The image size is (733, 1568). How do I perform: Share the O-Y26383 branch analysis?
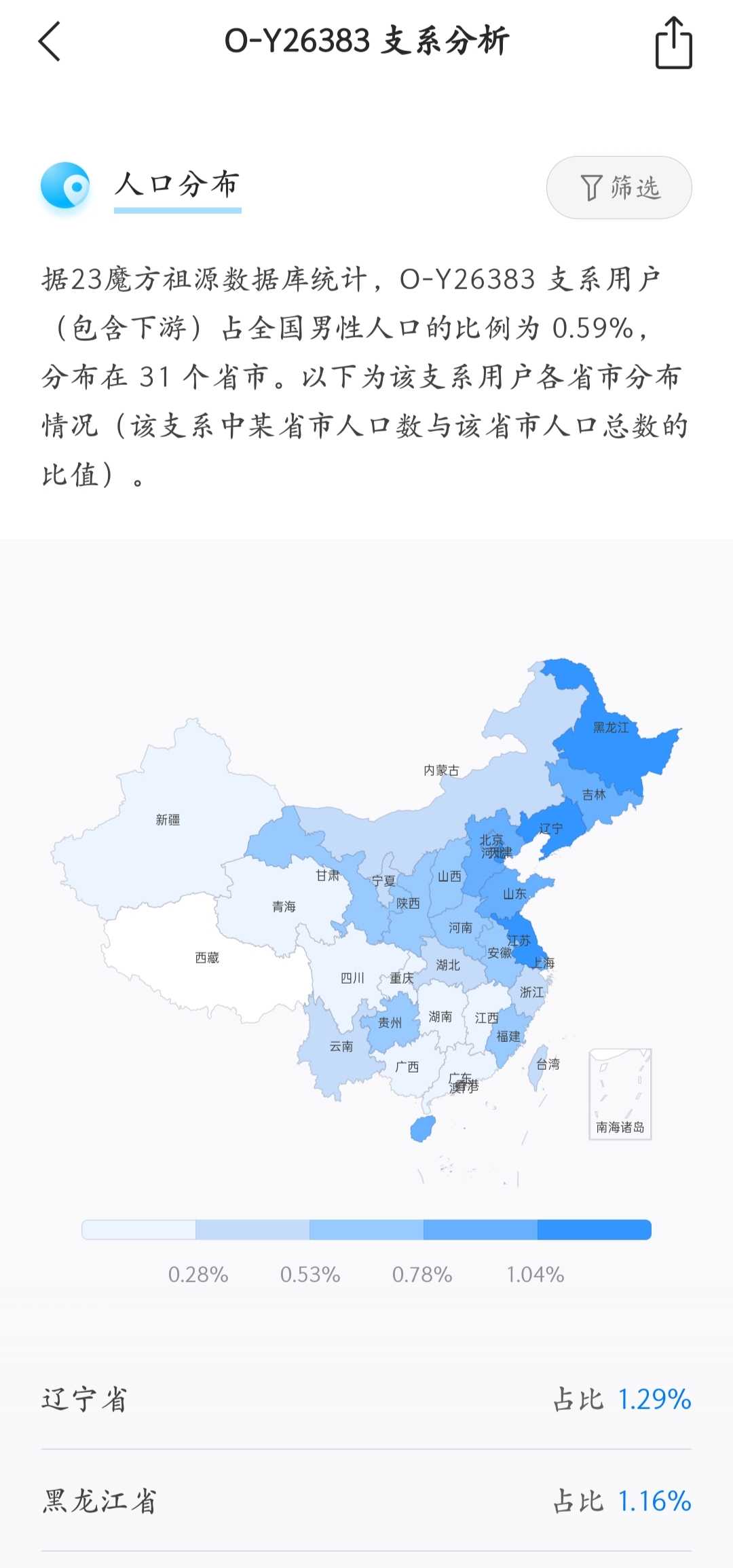(673, 43)
